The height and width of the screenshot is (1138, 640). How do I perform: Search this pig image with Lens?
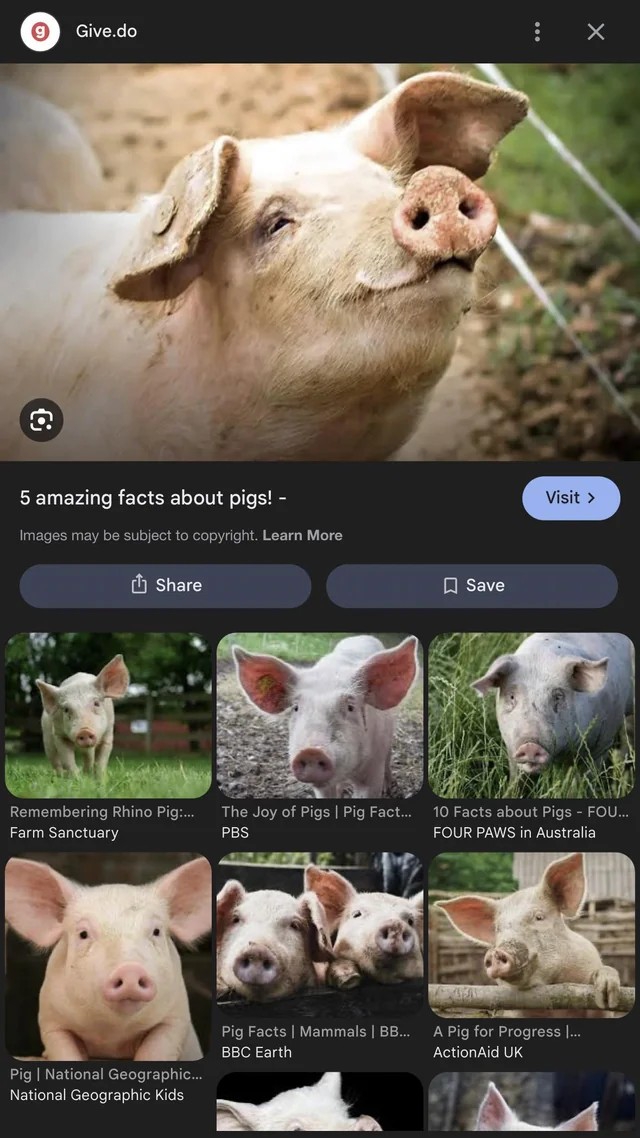click(x=41, y=420)
